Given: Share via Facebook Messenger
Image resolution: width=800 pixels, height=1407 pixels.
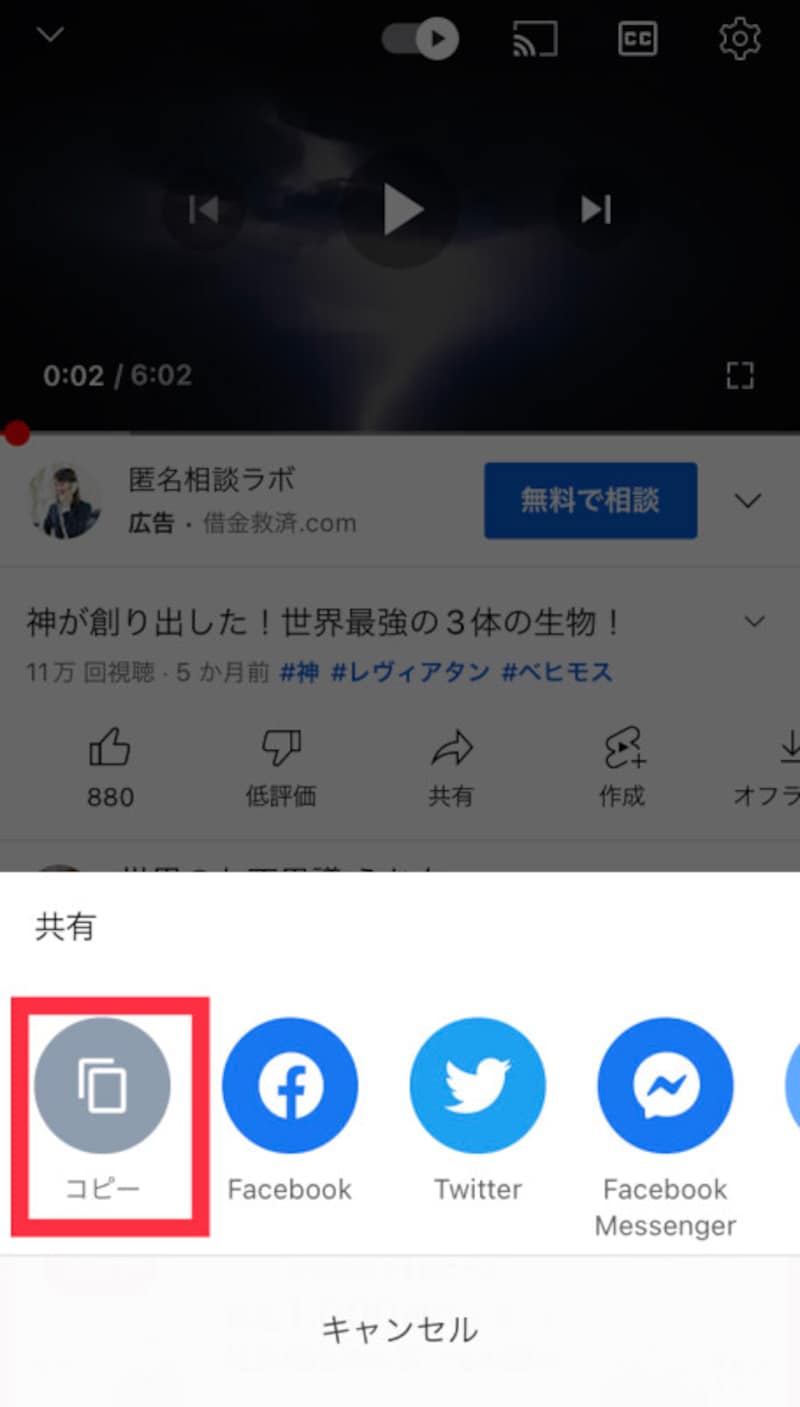Looking at the screenshot, I should (665, 1086).
